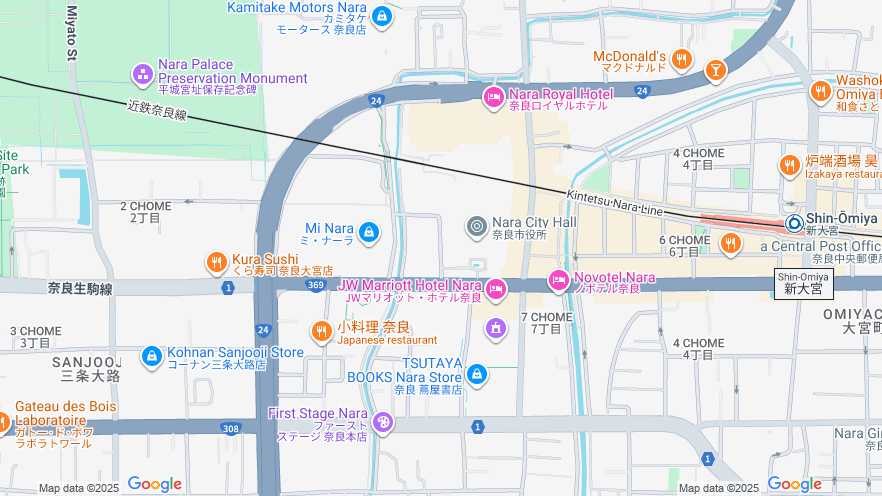Tap the TSUTAYA BOOKS Nara Store pin
Image resolution: width=882 pixels, height=496 pixels.
coord(477,374)
